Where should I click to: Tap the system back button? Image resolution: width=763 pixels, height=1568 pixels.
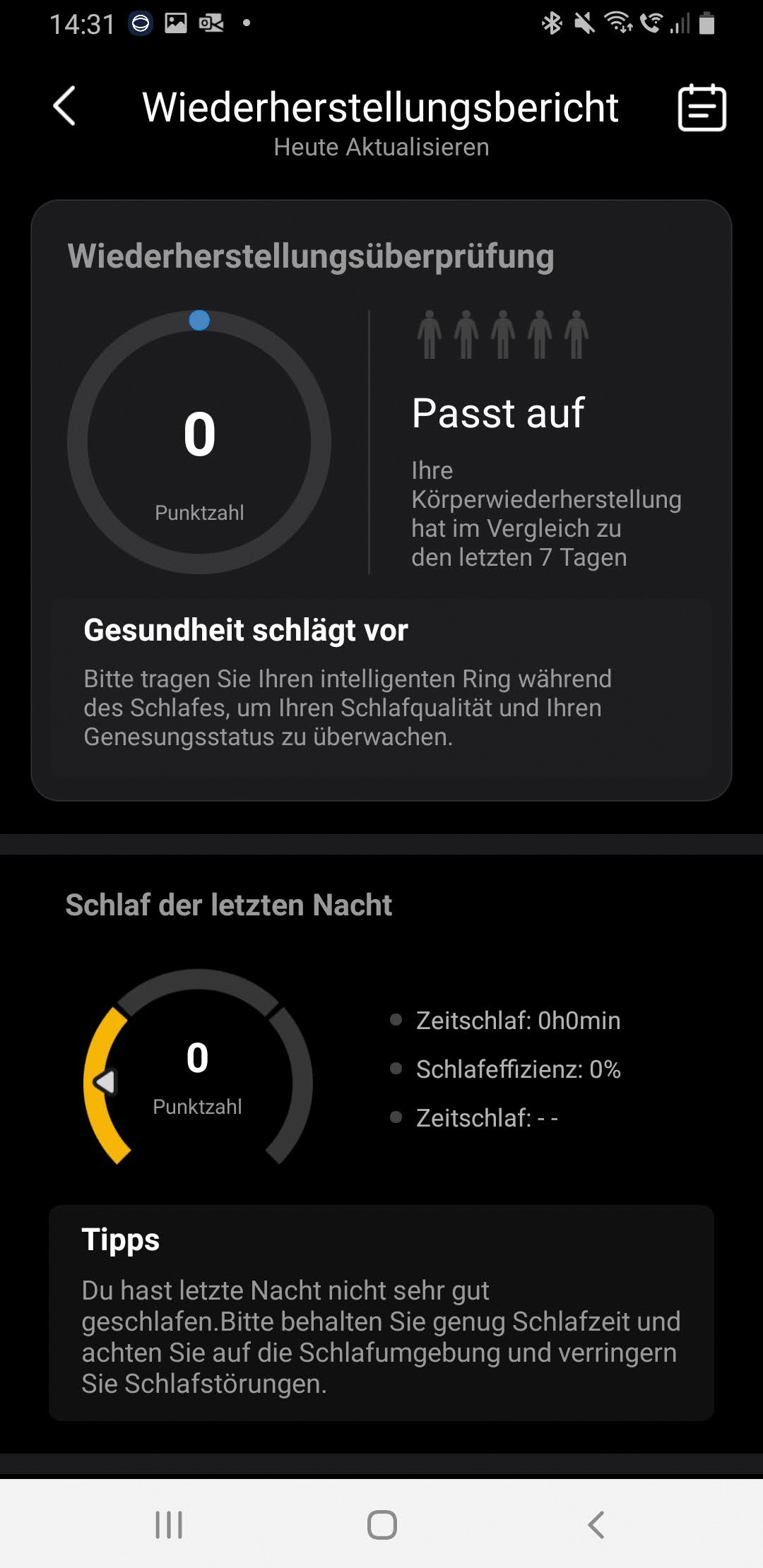pos(596,1524)
